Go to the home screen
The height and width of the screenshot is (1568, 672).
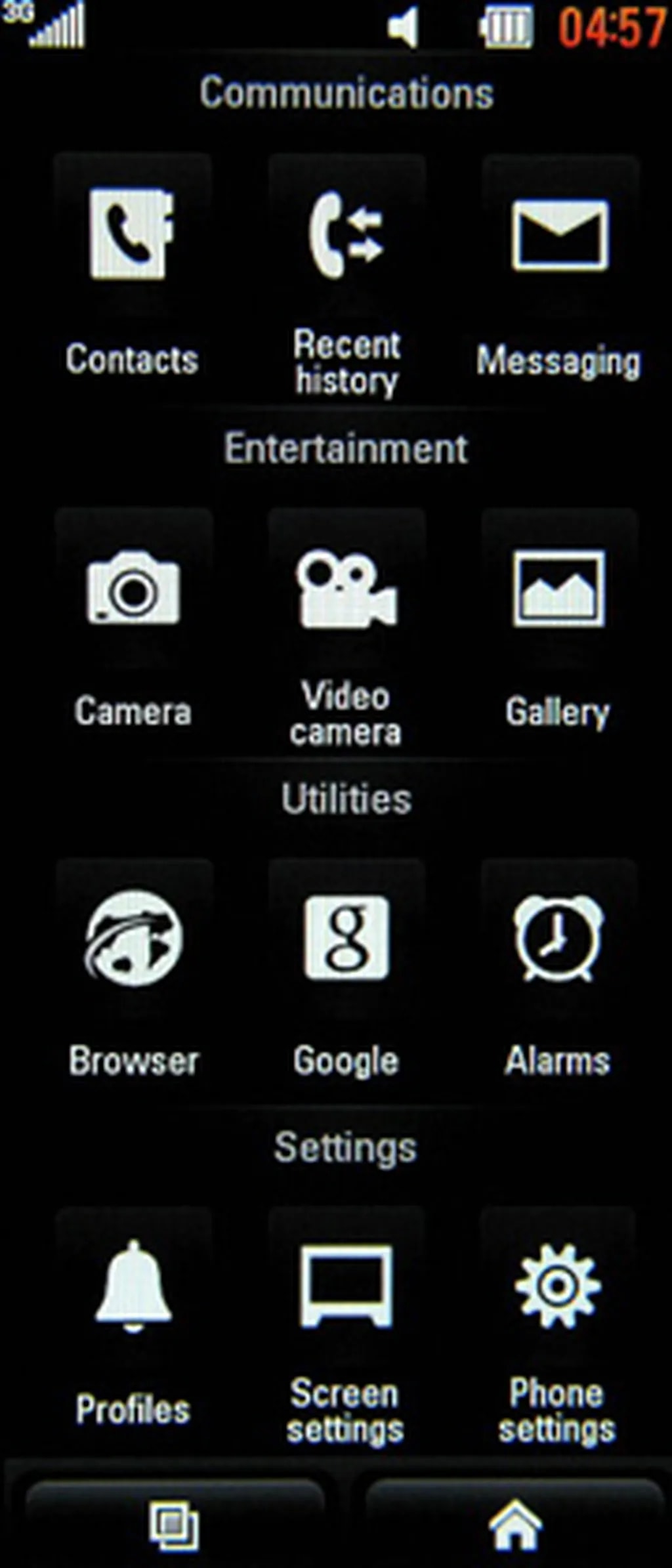click(x=515, y=1524)
